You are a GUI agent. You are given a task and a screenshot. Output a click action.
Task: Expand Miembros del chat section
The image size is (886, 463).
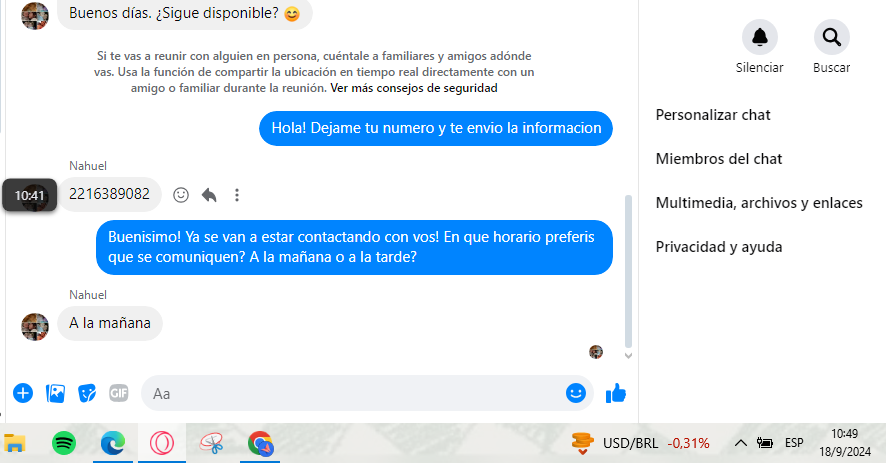(718, 159)
